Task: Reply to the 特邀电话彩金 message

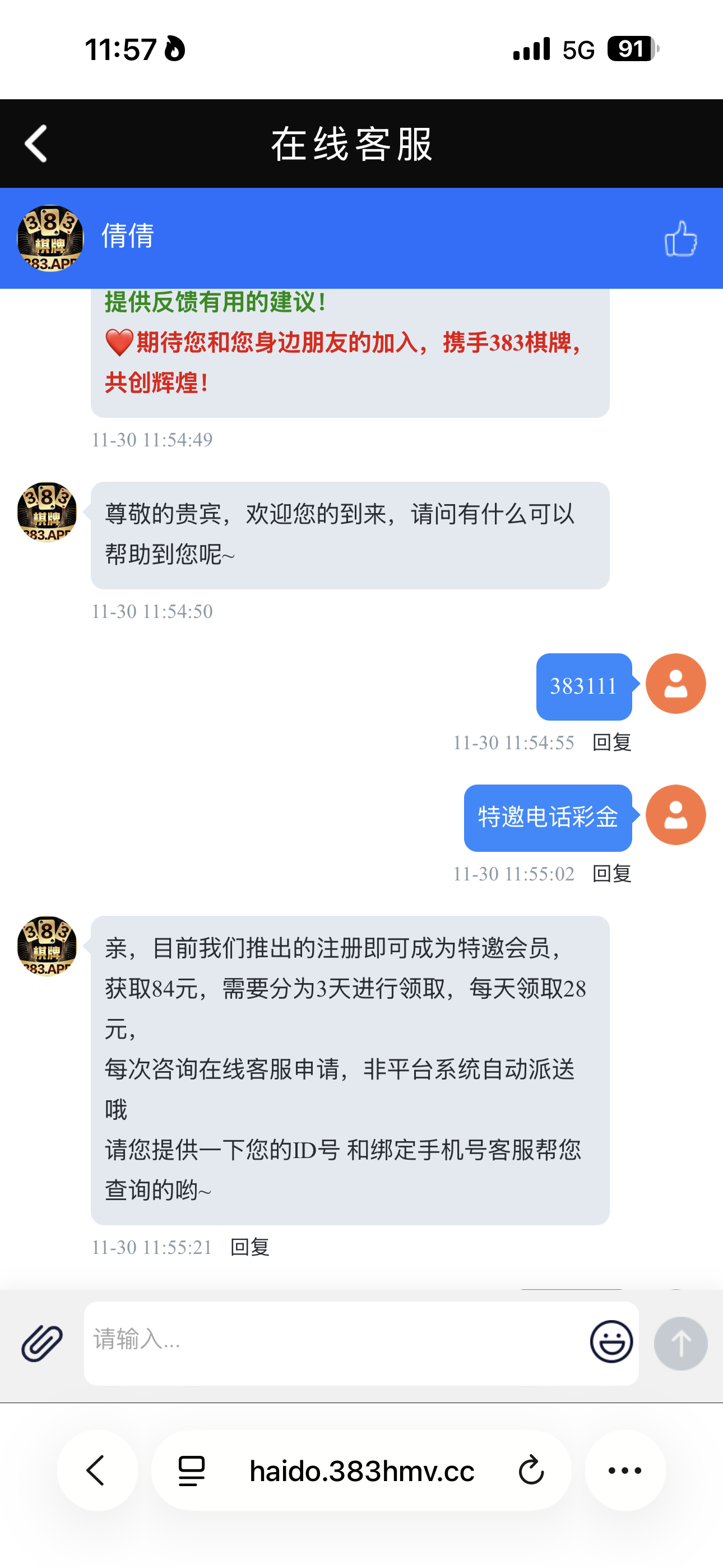Action: pos(611,874)
